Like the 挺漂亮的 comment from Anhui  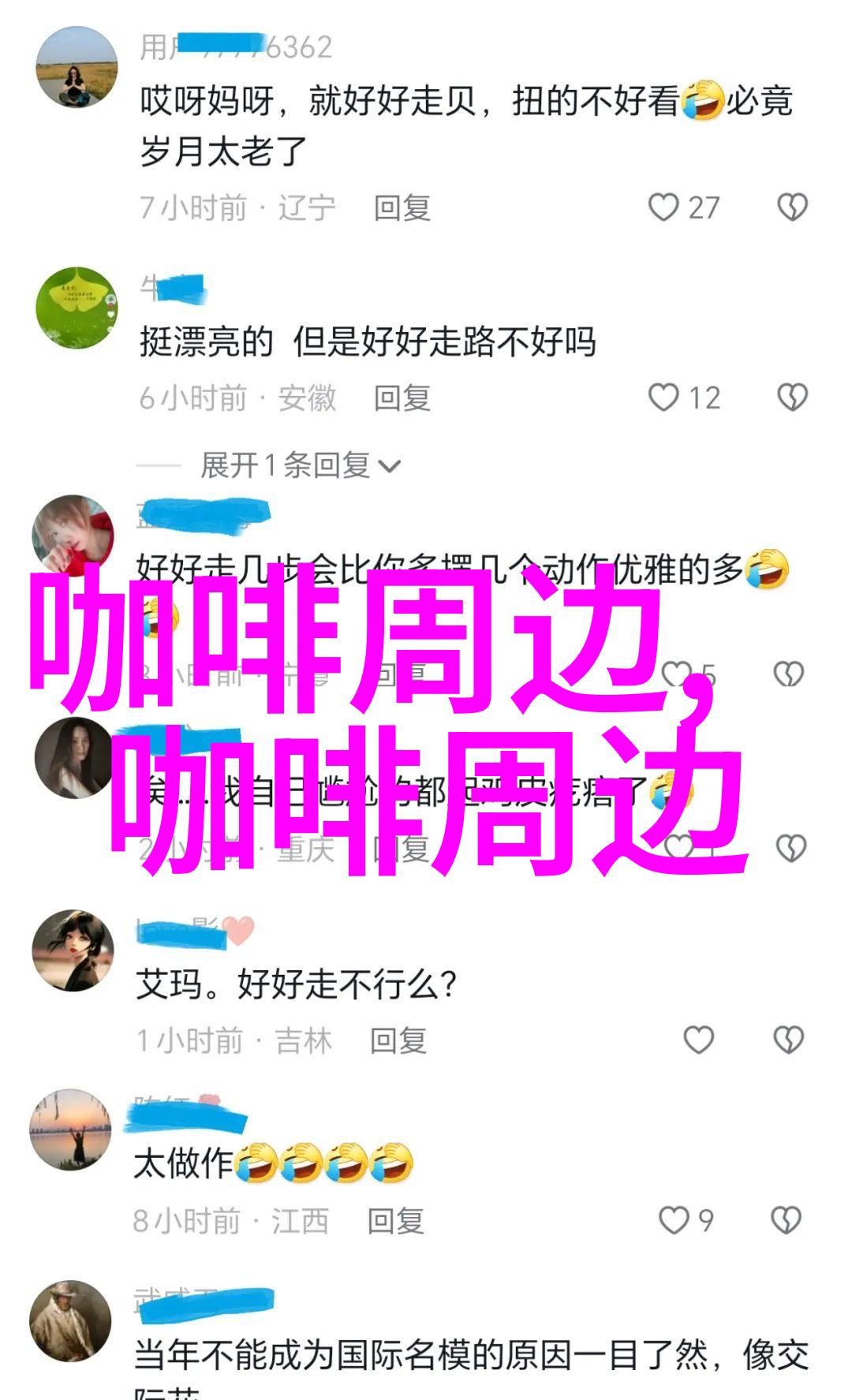click(663, 398)
